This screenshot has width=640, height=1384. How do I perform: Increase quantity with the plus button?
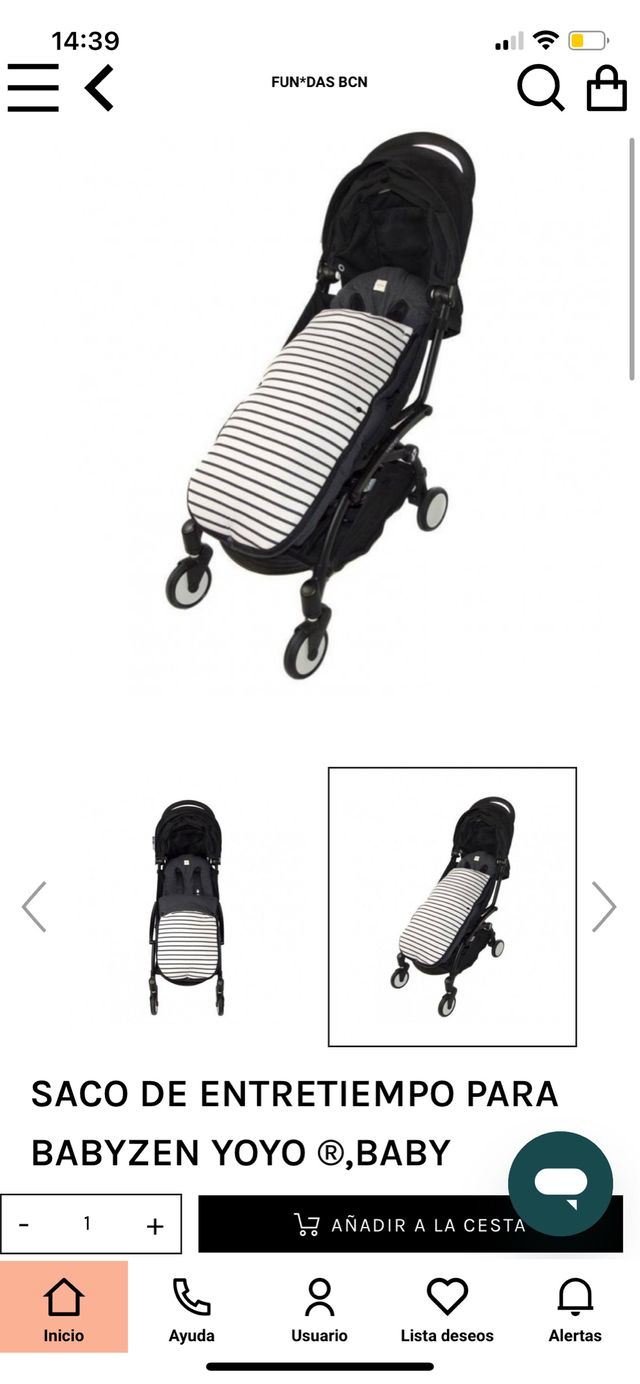click(154, 1226)
